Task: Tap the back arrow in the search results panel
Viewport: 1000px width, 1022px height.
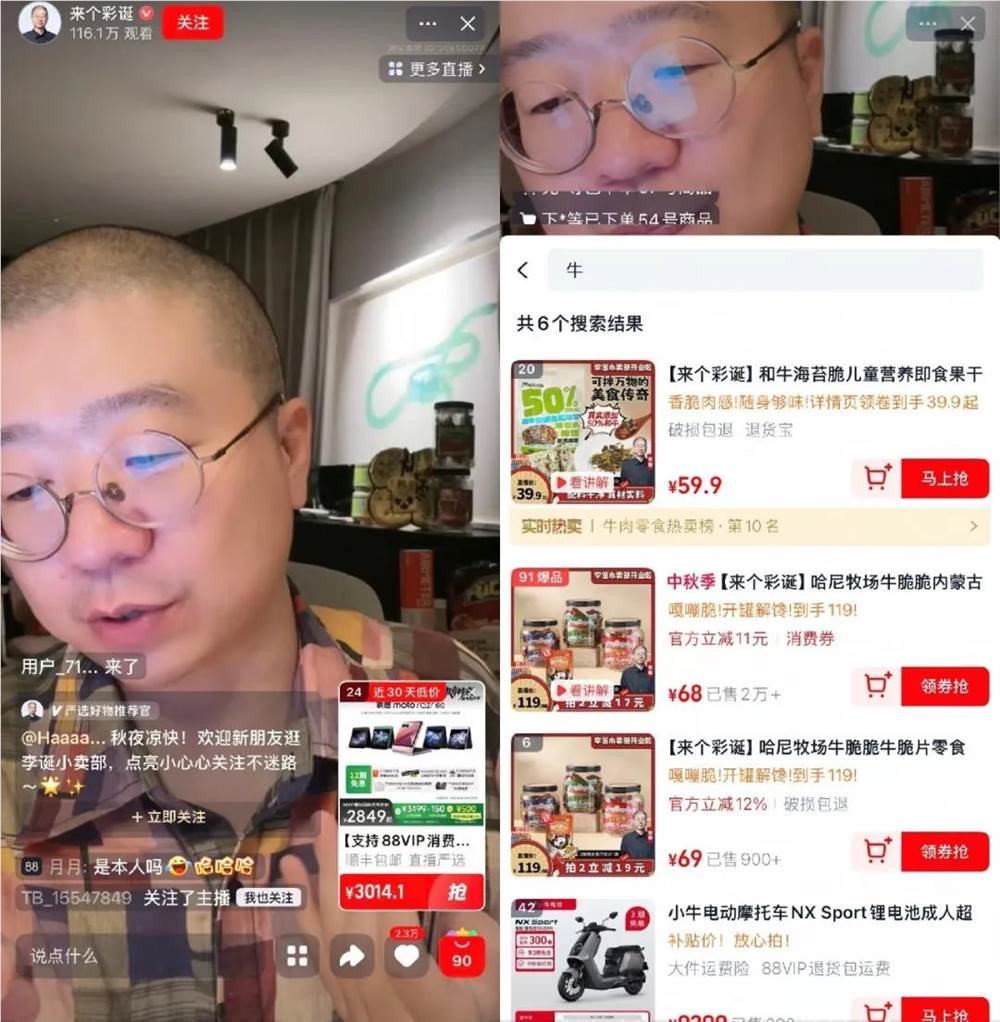Action: [x=524, y=270]
